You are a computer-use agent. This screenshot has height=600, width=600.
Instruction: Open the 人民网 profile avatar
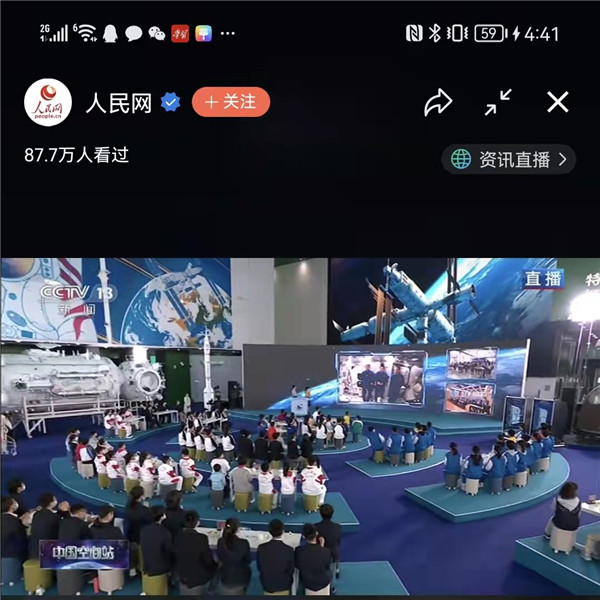[x=48, y=102]
